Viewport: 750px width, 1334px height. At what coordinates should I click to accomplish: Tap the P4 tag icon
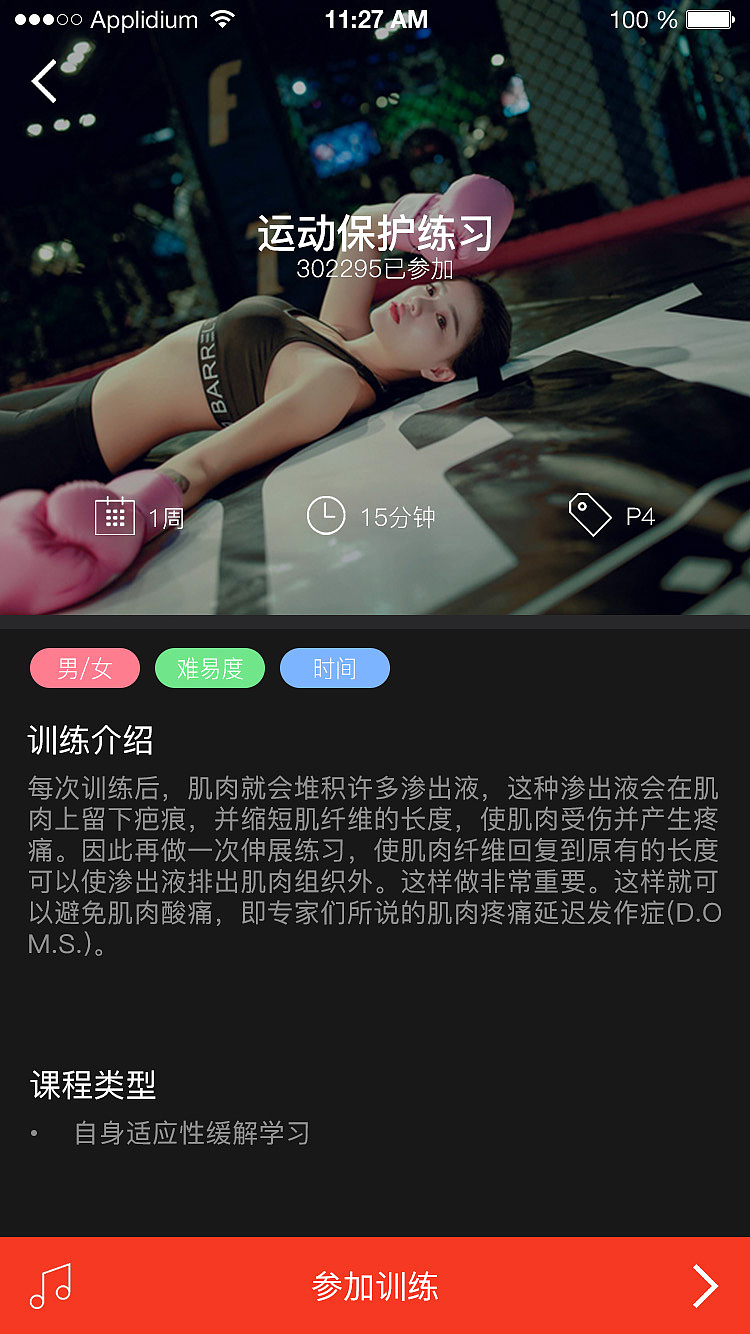point(590,514)
